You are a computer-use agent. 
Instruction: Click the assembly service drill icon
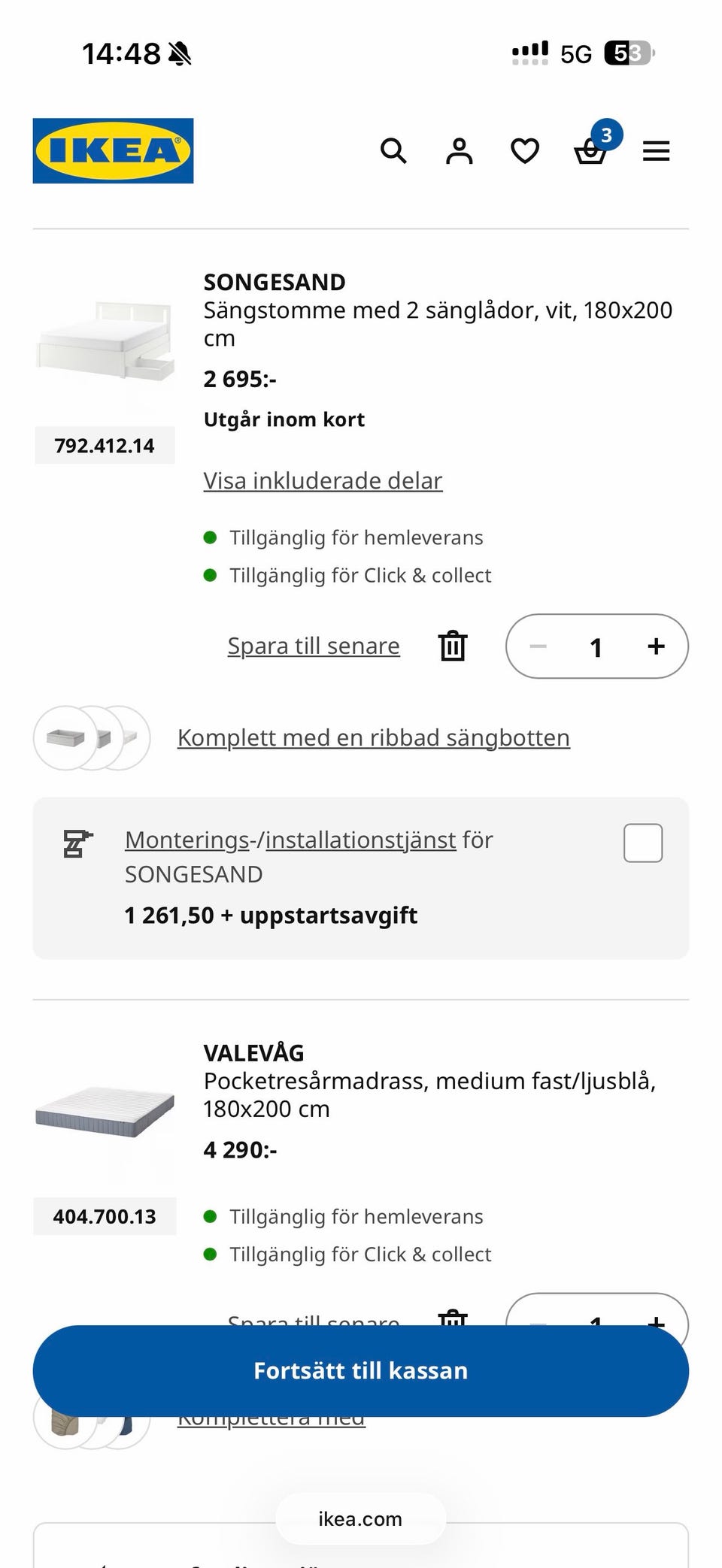click(x=75, y=843)
